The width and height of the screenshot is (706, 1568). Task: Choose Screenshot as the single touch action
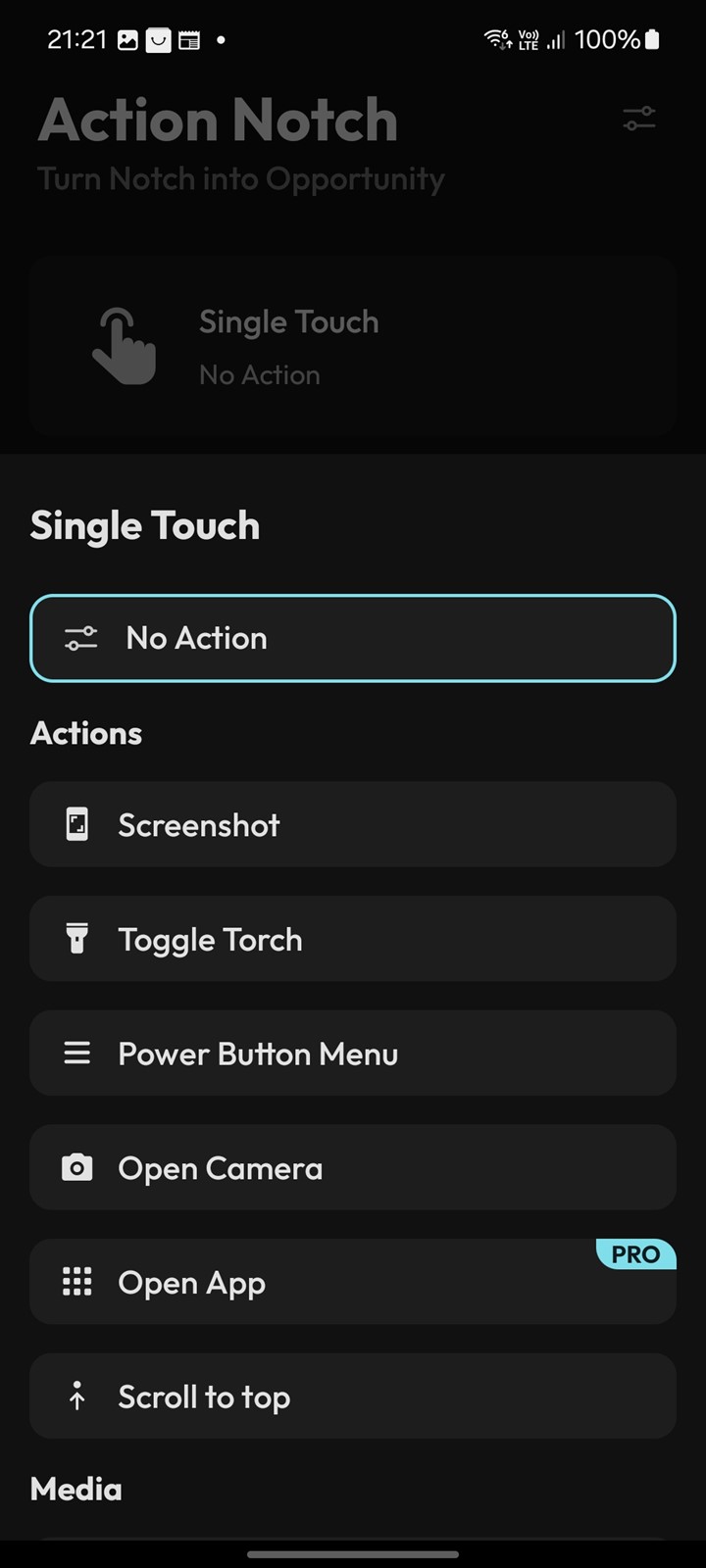[353, 824]
